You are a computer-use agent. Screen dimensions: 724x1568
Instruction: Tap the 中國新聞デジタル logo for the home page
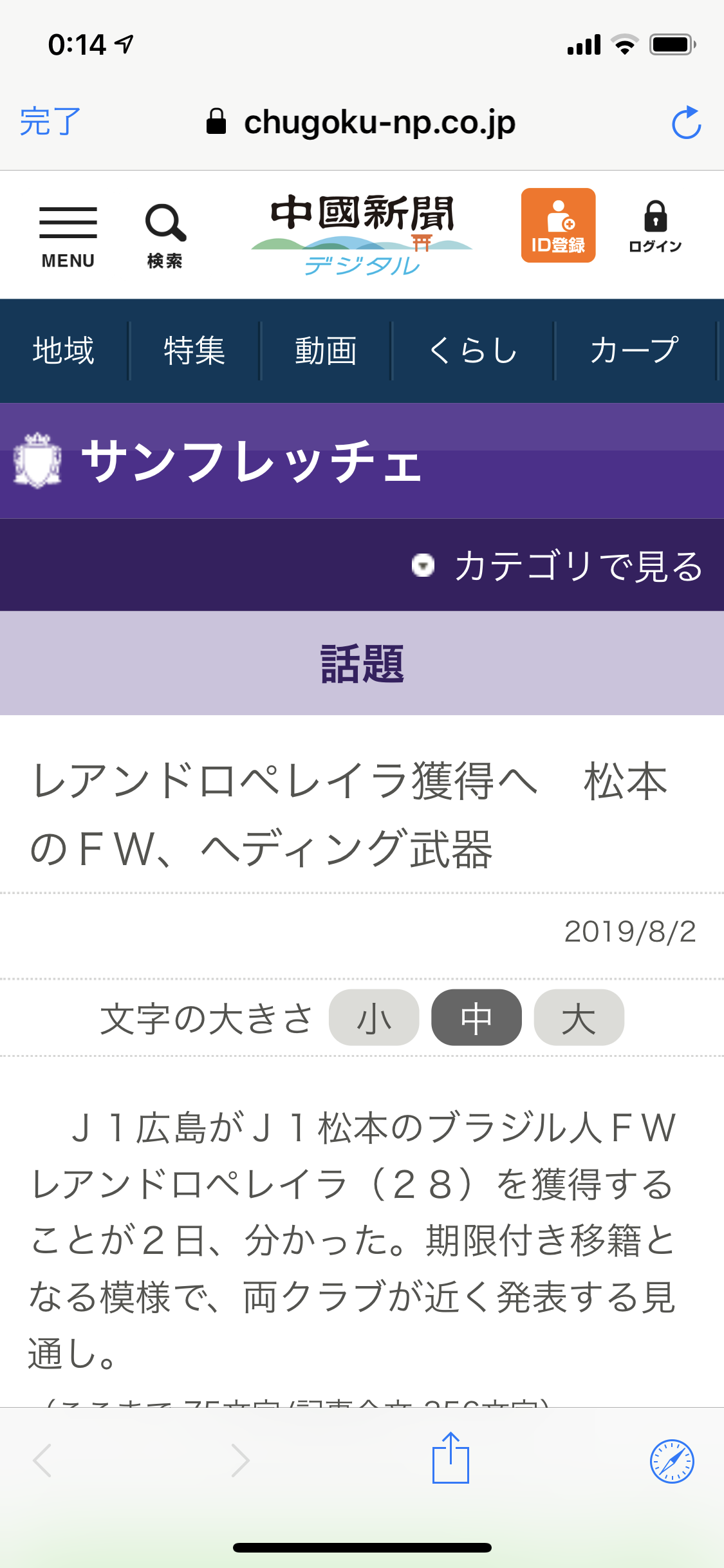pyautogui.click(x=362, y=235)
